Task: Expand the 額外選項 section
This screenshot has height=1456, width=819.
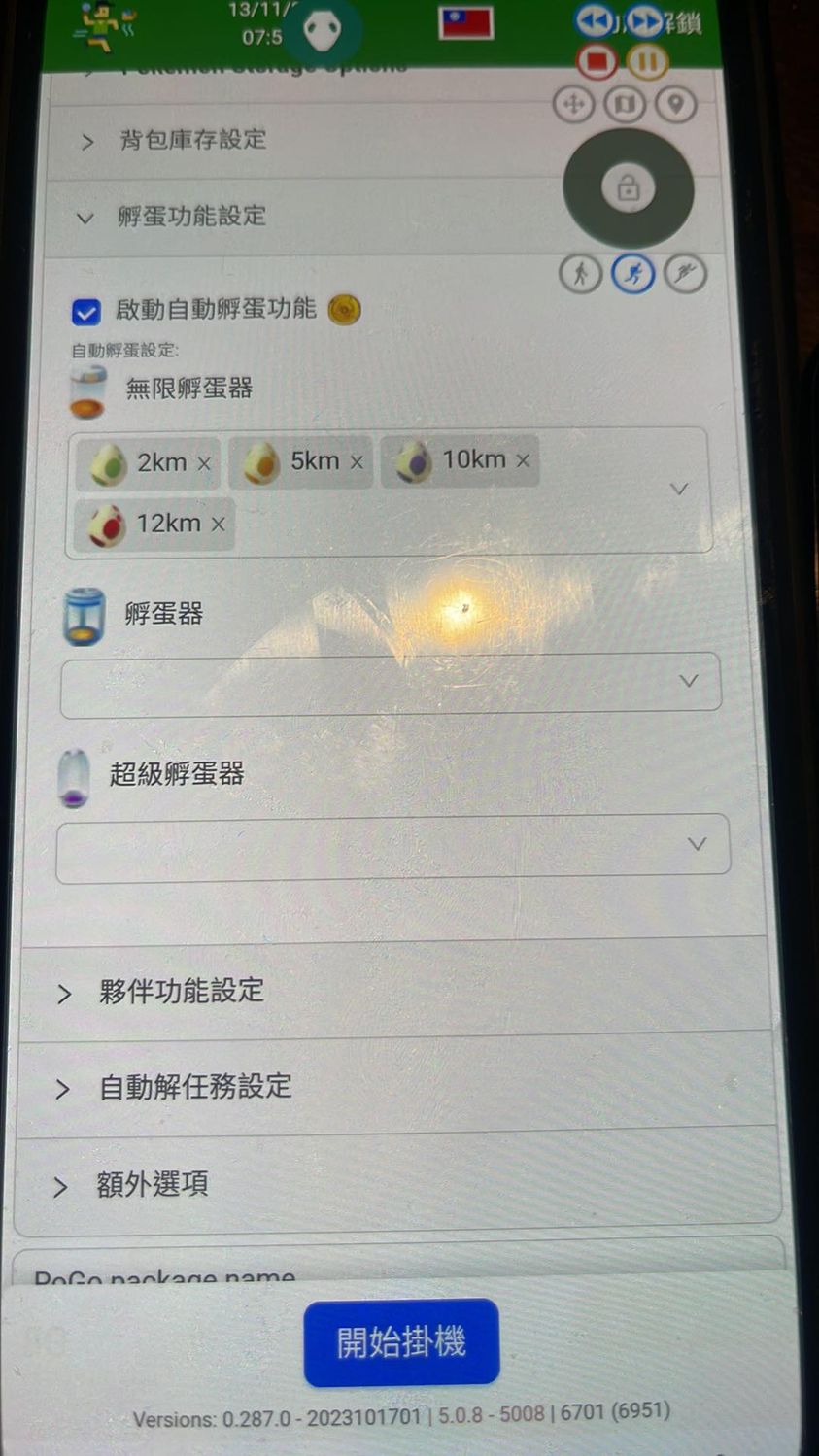Action: click(152, 1184)
